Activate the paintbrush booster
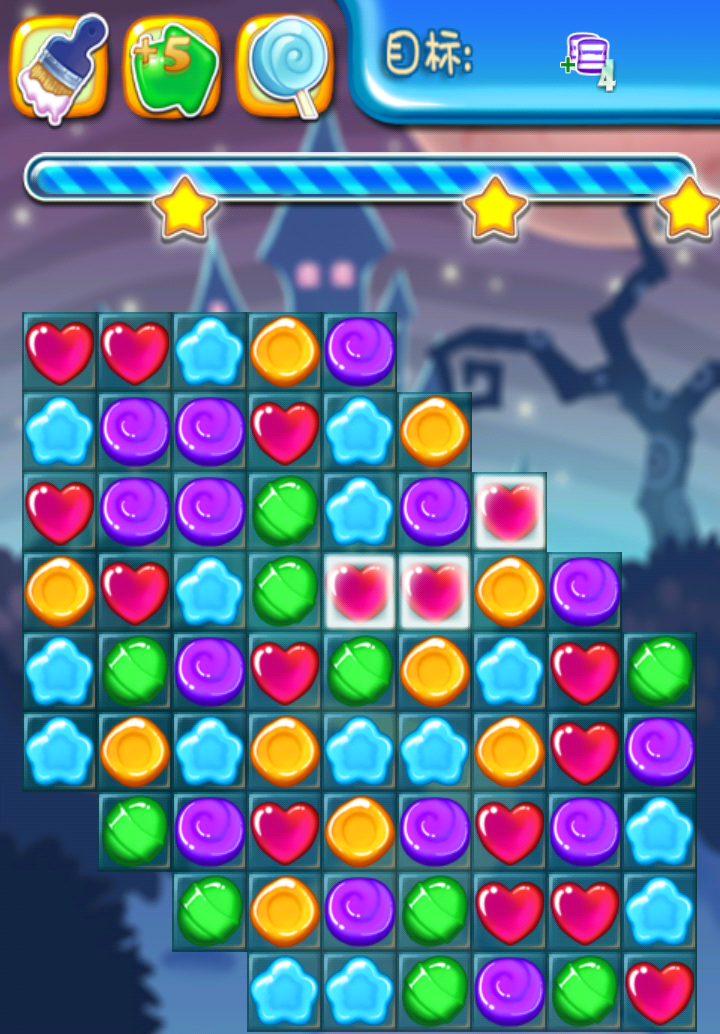Viewport: 720px width, 1034px height. click(59, 67)
